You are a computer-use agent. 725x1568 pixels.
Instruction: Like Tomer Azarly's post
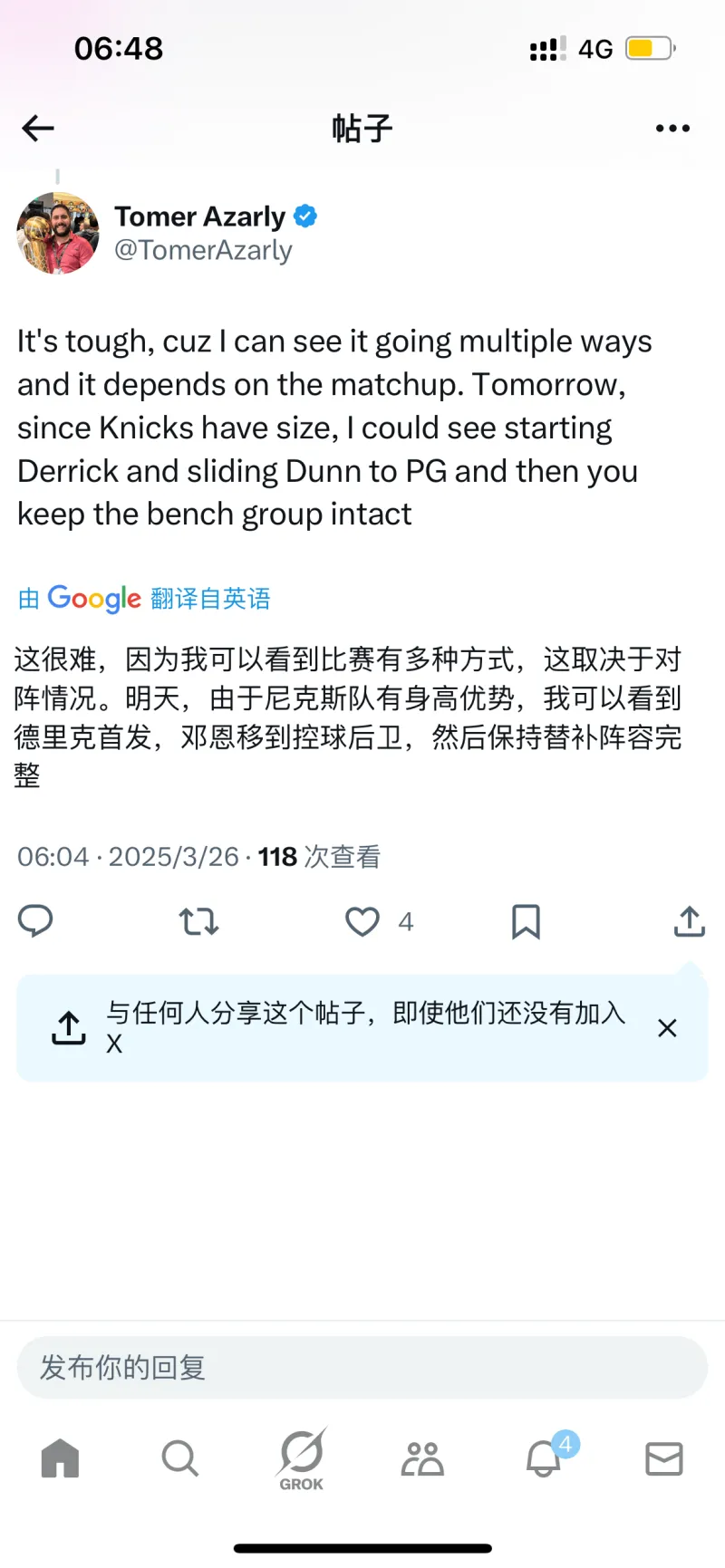coord(362,921)
